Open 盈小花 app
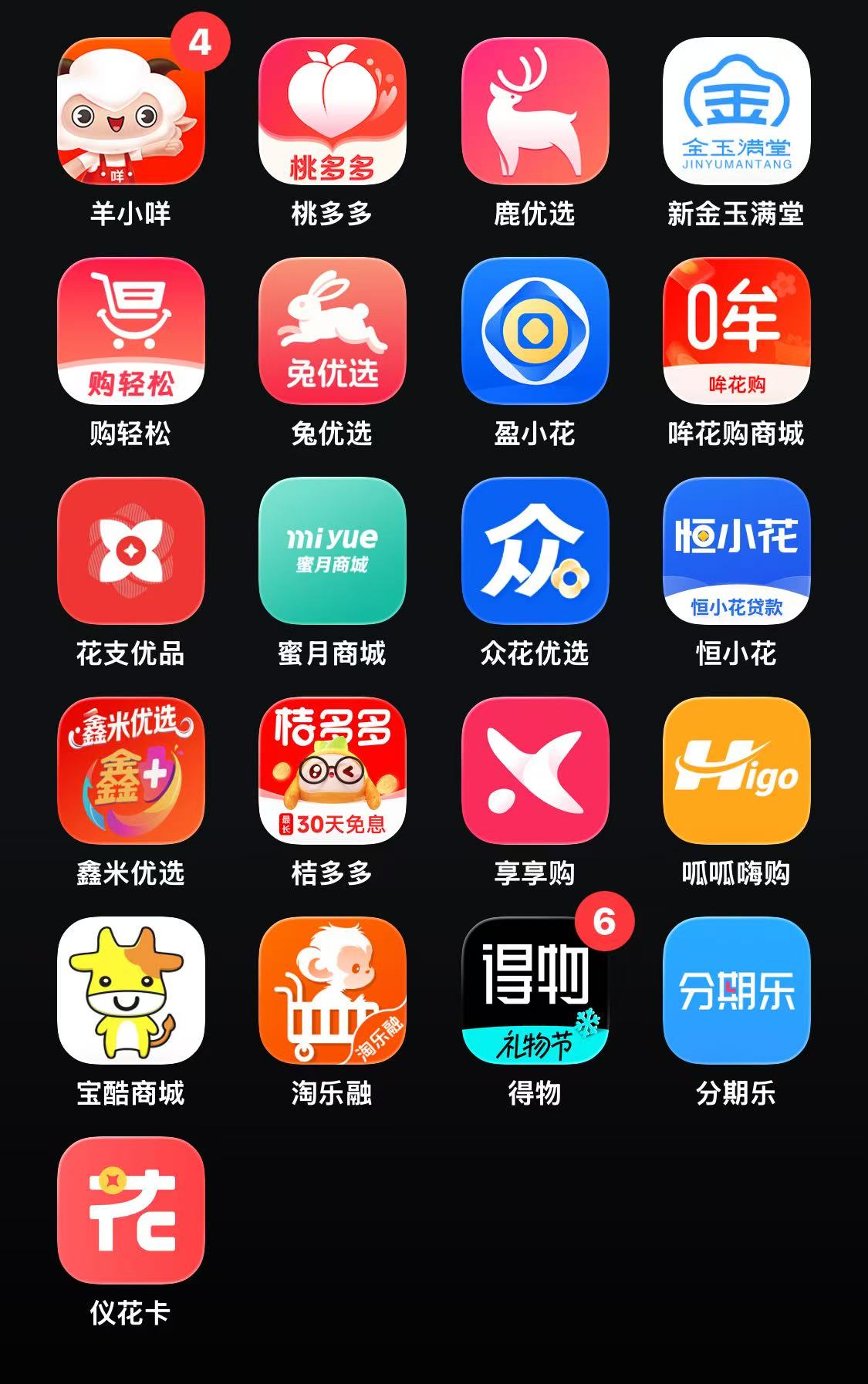The width and height of the screenshot is (868, 1384). pyautogui.click(x=535, y=331)
